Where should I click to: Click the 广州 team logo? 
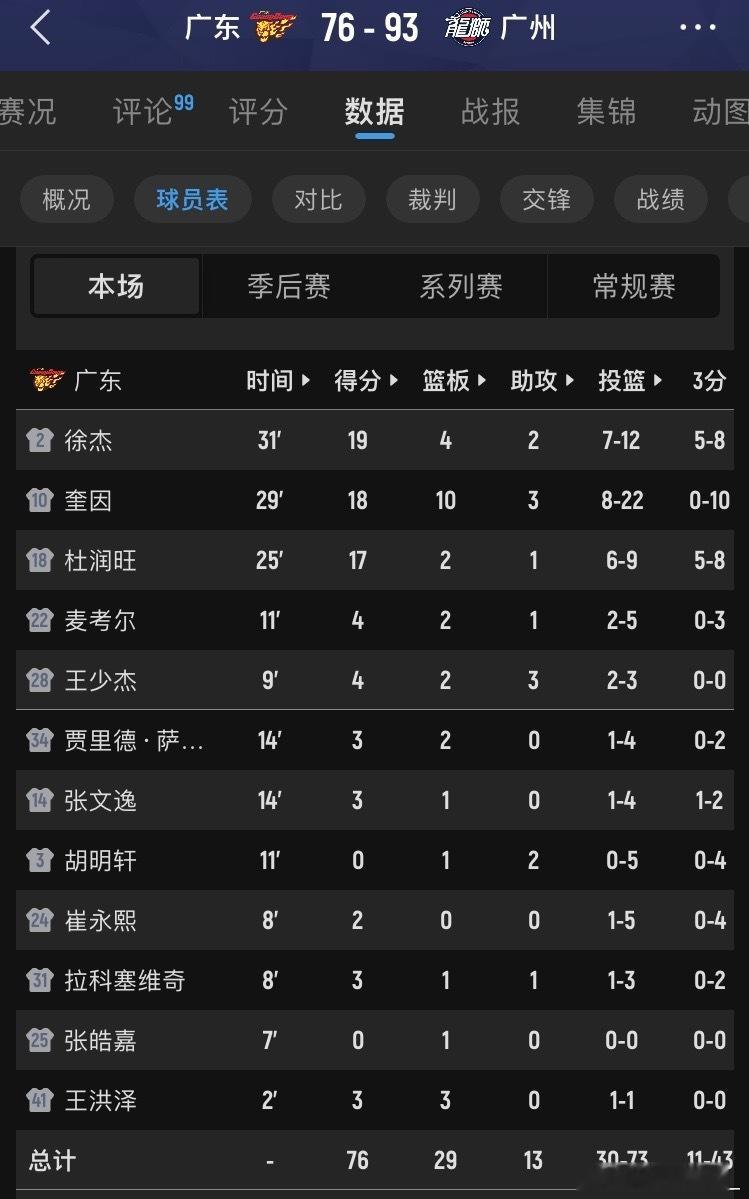pyautogui.click(x=468, y=28)
